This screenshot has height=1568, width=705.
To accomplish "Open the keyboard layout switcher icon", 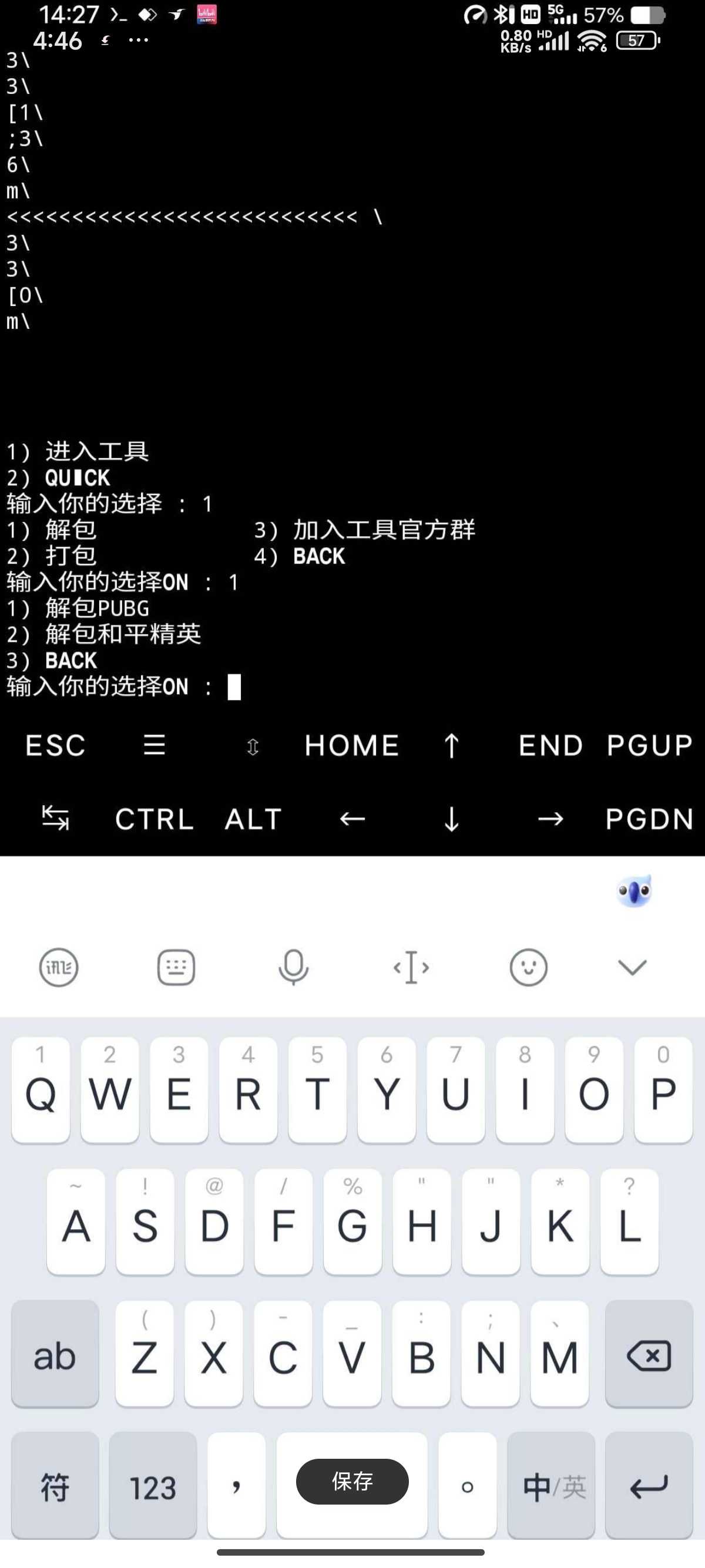I will click(x=176, y=967).
